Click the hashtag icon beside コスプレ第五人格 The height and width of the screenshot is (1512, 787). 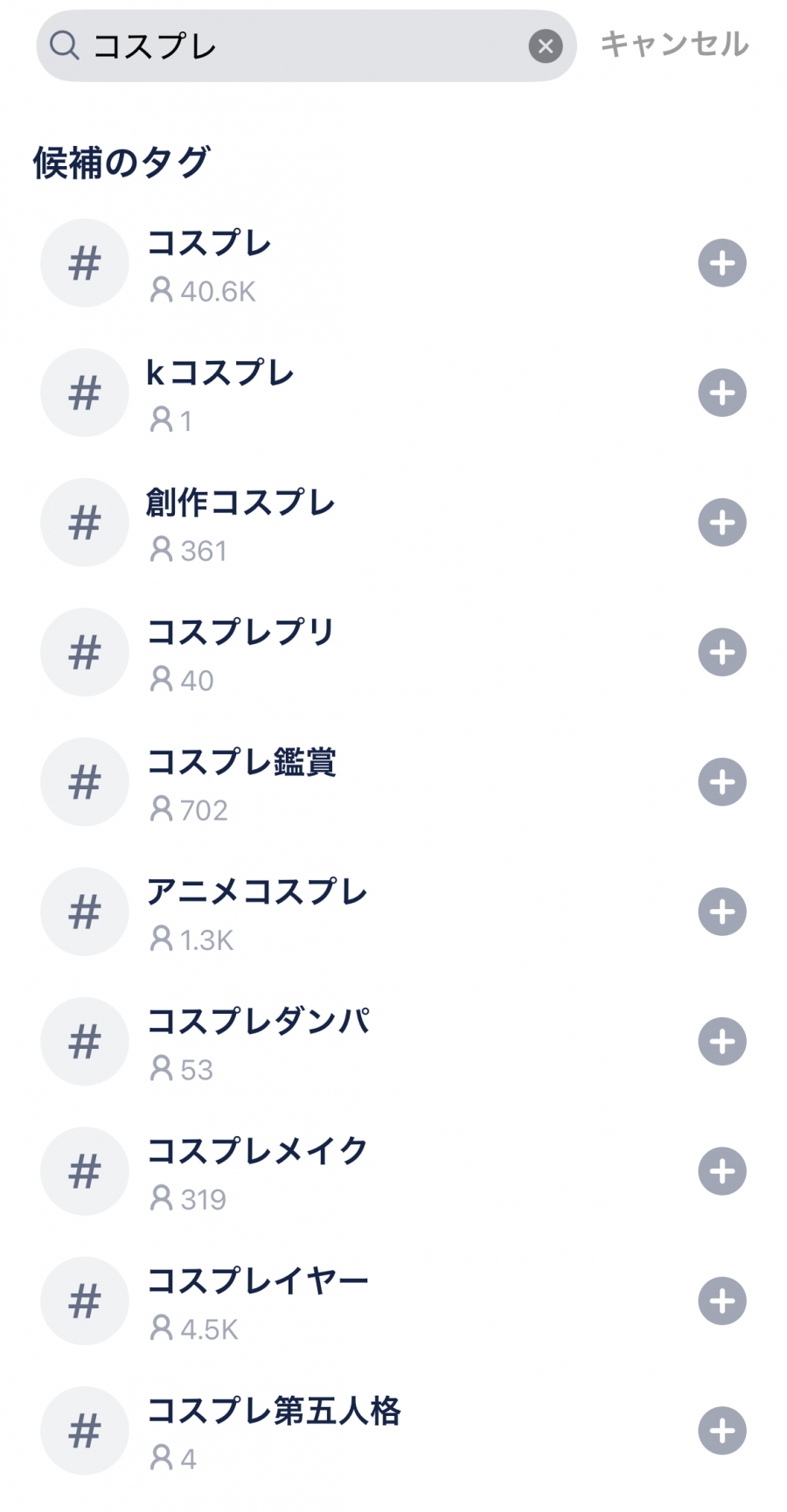[x=84, y=1431]
